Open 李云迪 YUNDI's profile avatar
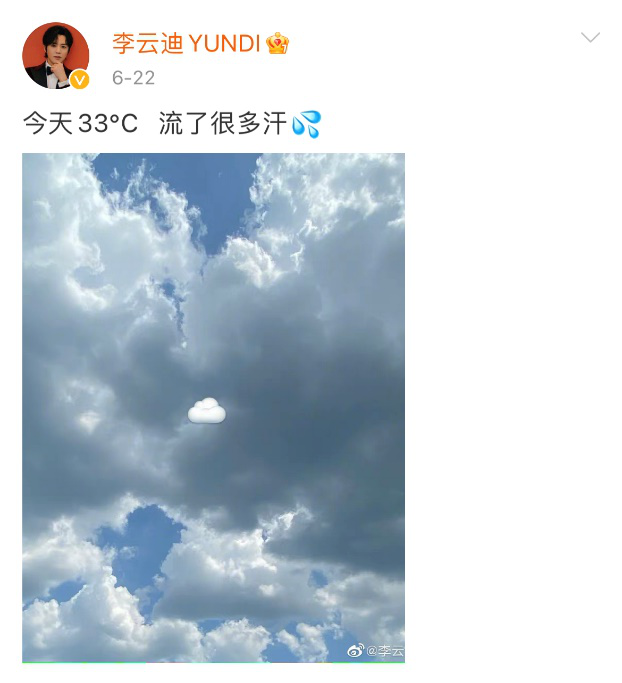Viewport: 622px width, 683px height. [56, 55]
